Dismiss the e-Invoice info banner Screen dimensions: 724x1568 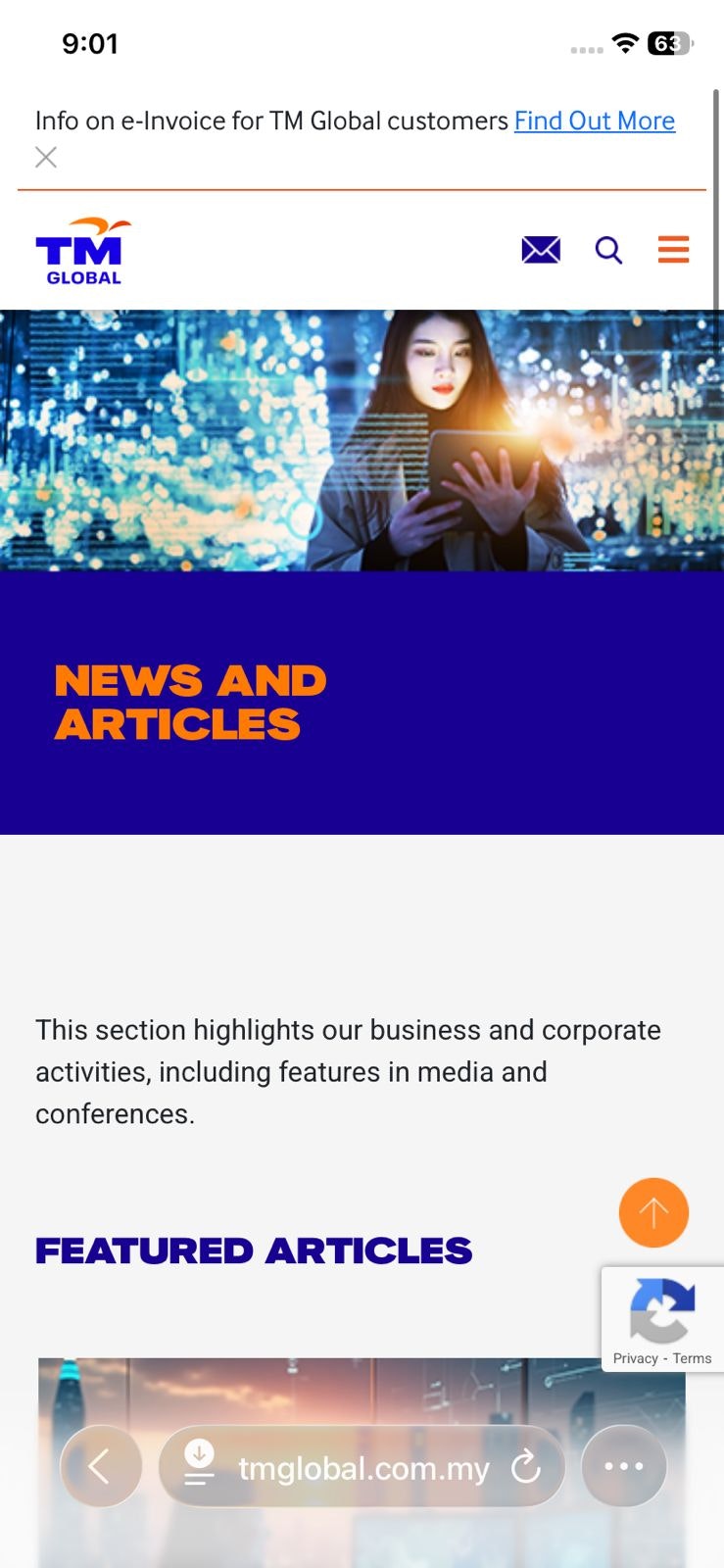[46, 157]
